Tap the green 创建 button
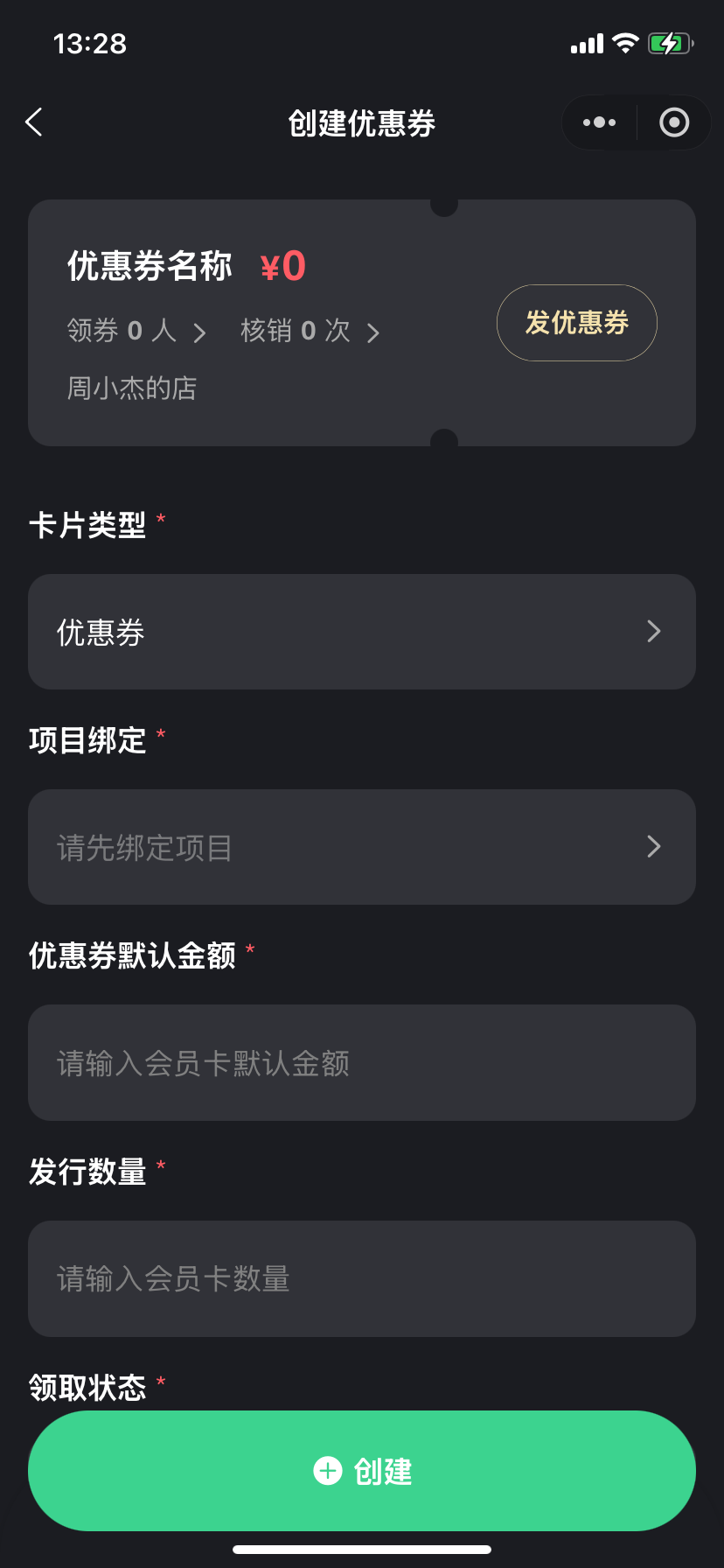 point(362,1471)
